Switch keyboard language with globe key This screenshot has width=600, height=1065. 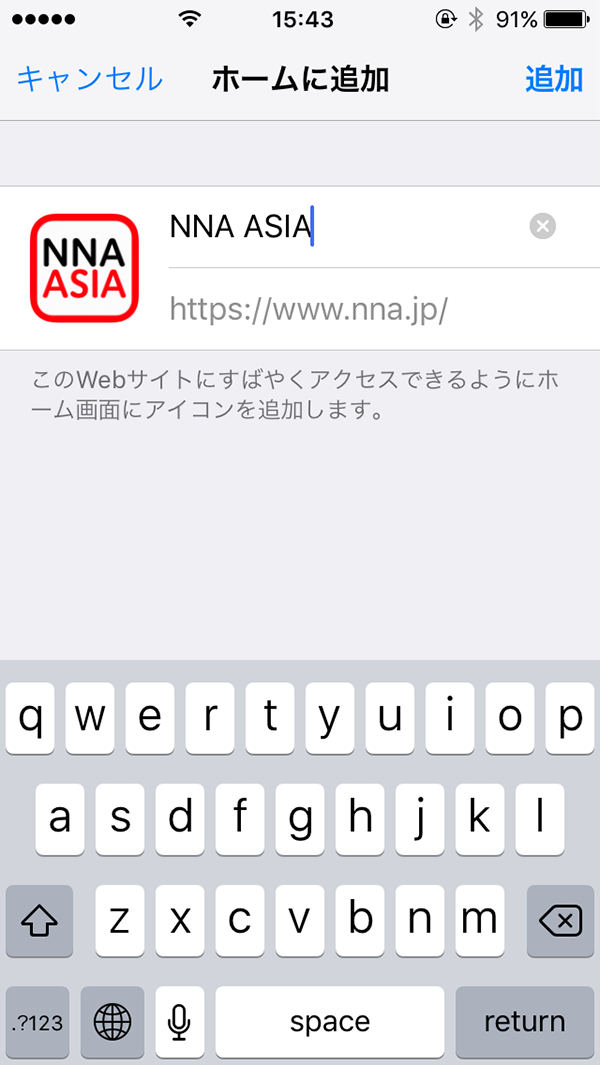[112, 1022]
